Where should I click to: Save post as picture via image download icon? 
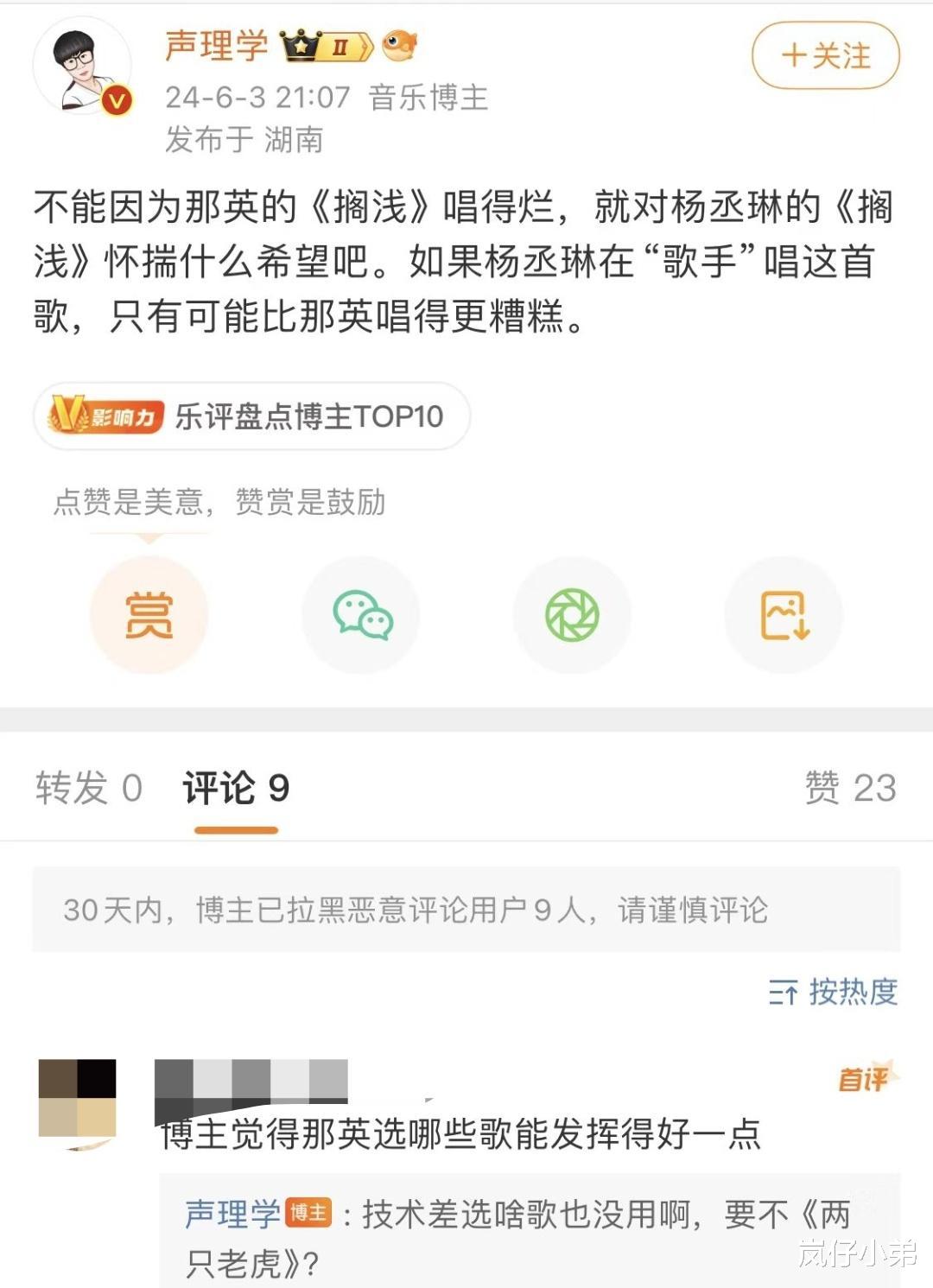(784, 613)
